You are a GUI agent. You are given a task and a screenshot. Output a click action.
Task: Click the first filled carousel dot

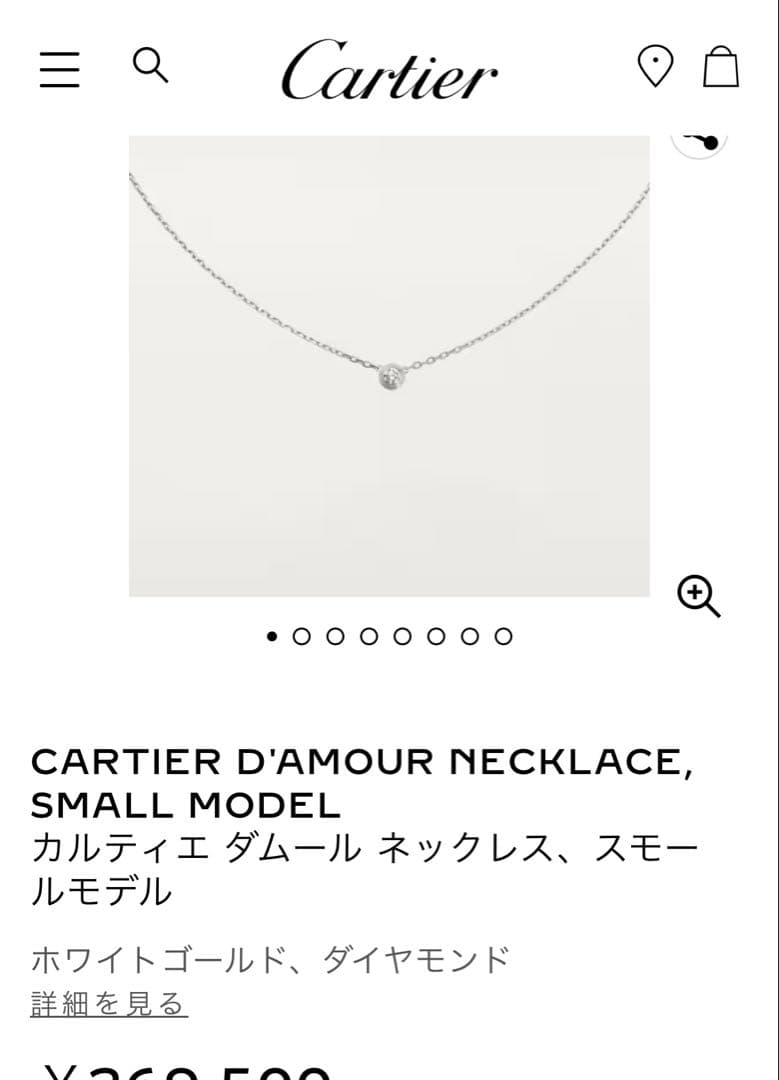[269, 635]
